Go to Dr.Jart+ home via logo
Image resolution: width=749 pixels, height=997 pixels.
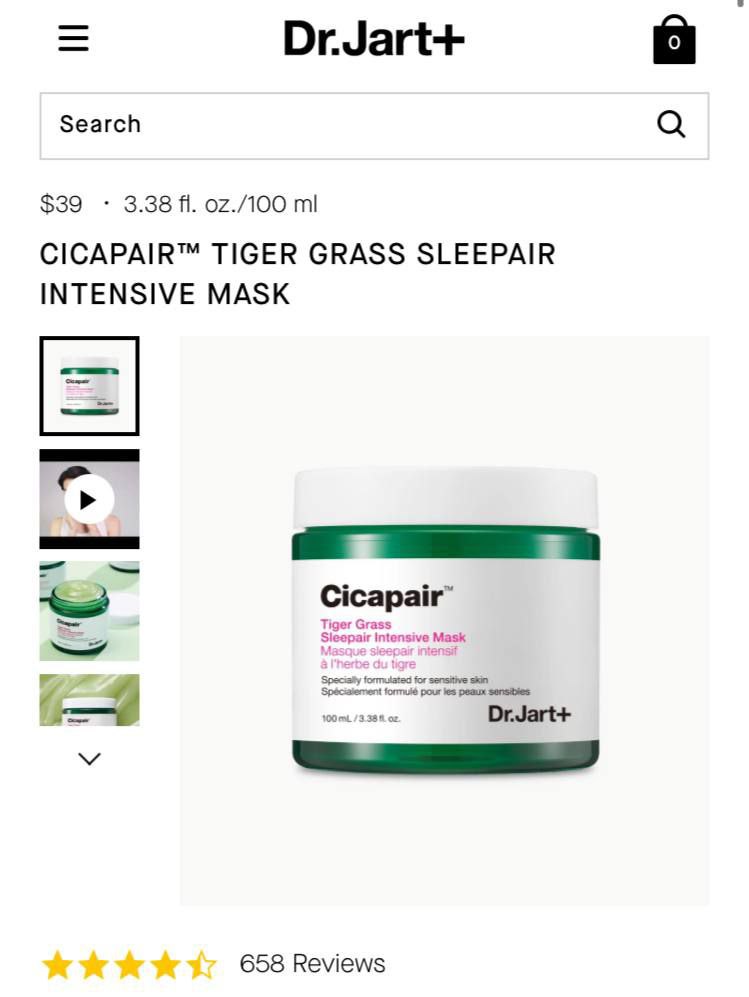[x=374, y=39]
